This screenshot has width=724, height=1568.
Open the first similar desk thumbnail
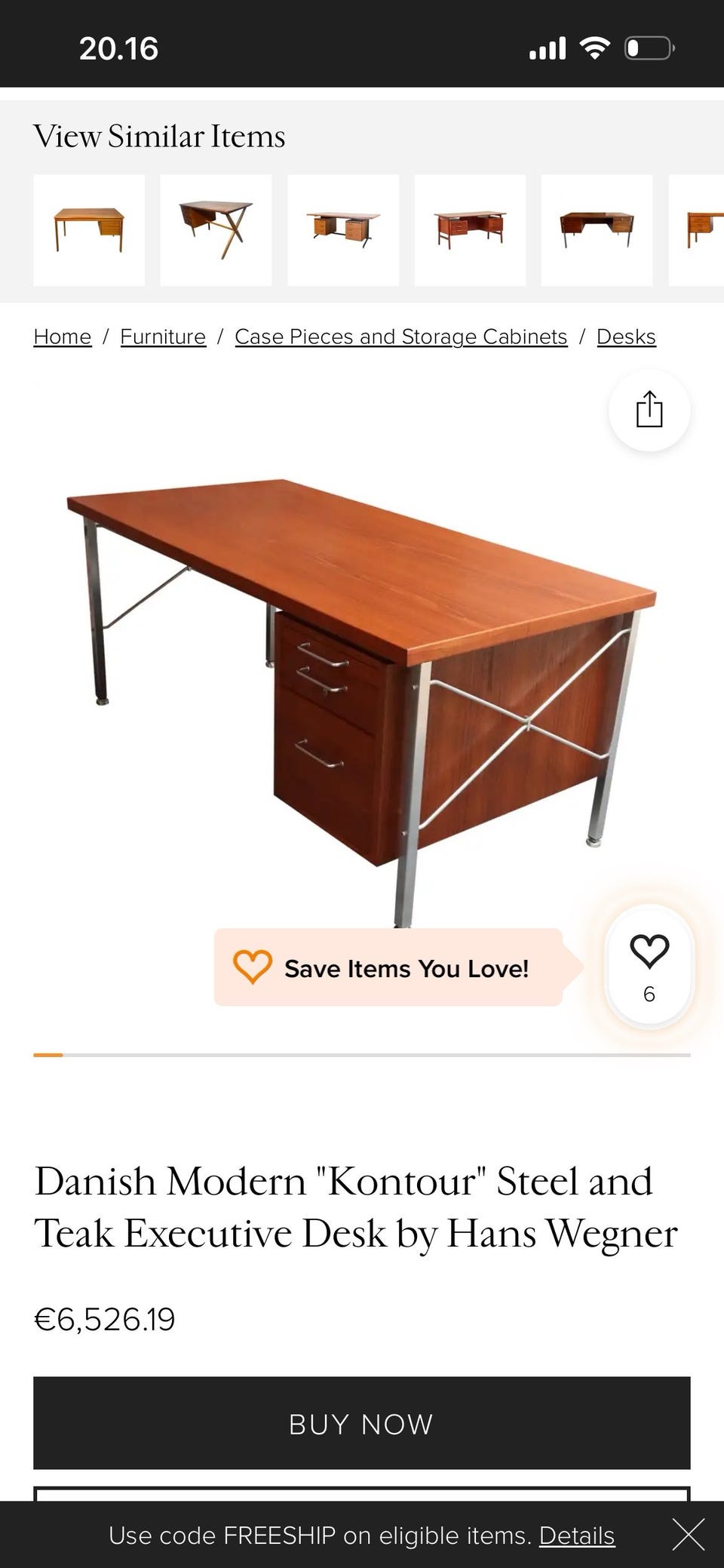(89, 230)
